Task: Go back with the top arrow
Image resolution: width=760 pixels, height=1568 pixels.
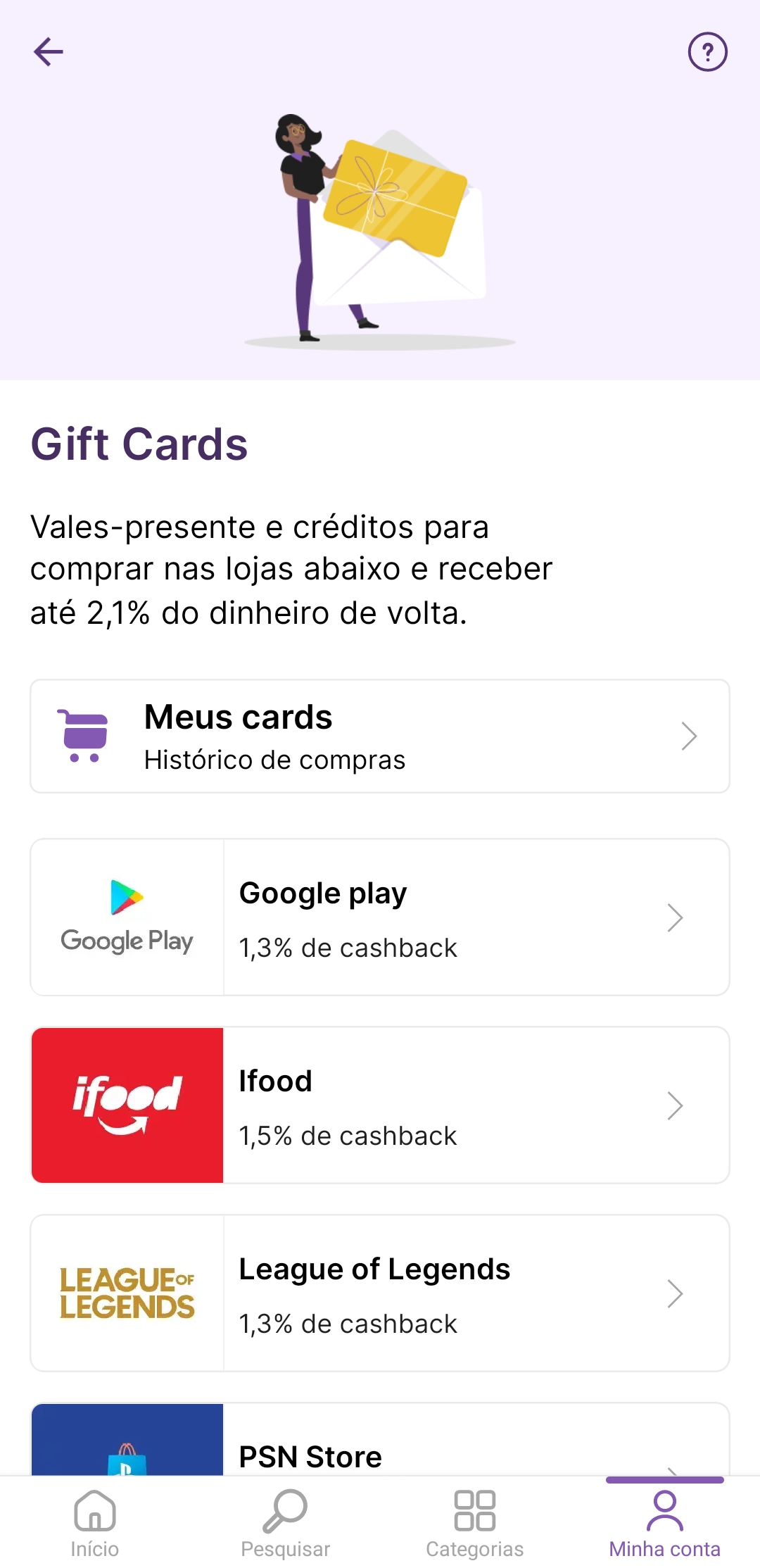Action: [x=49, y=51]
